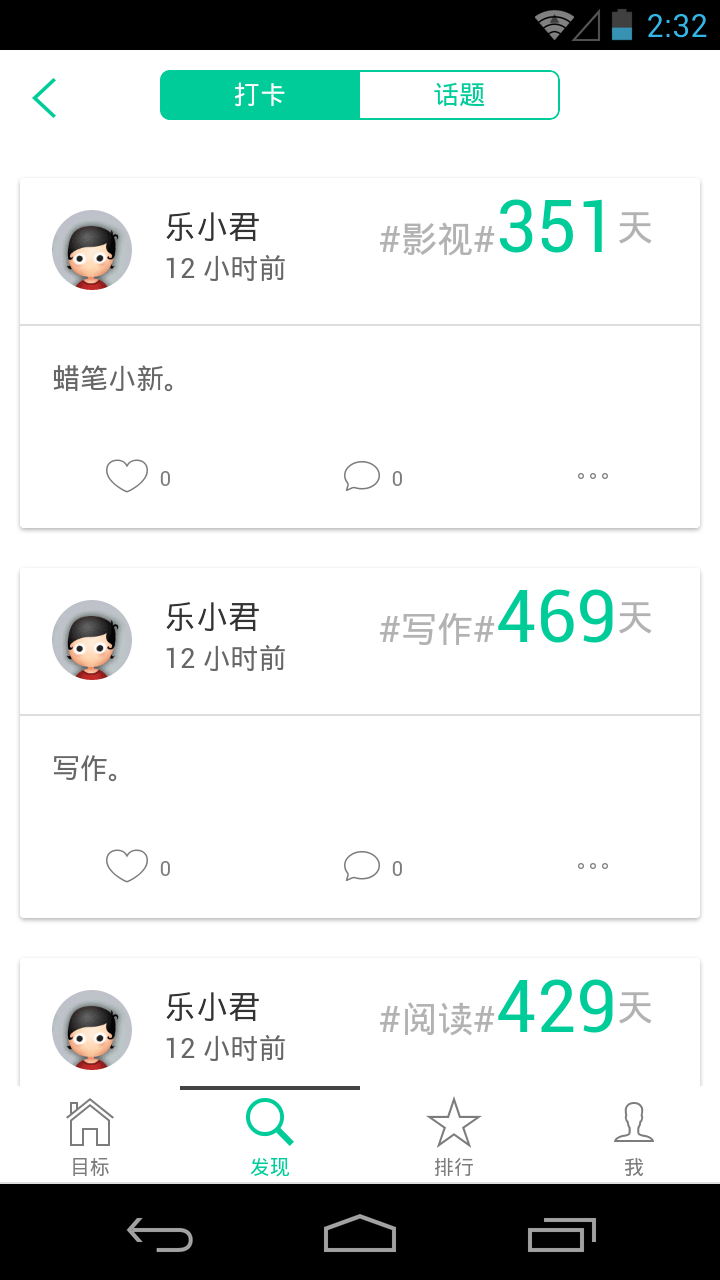
Task: Tap the 排行 star ranking icon
Action: click(x=455, y=1121)
